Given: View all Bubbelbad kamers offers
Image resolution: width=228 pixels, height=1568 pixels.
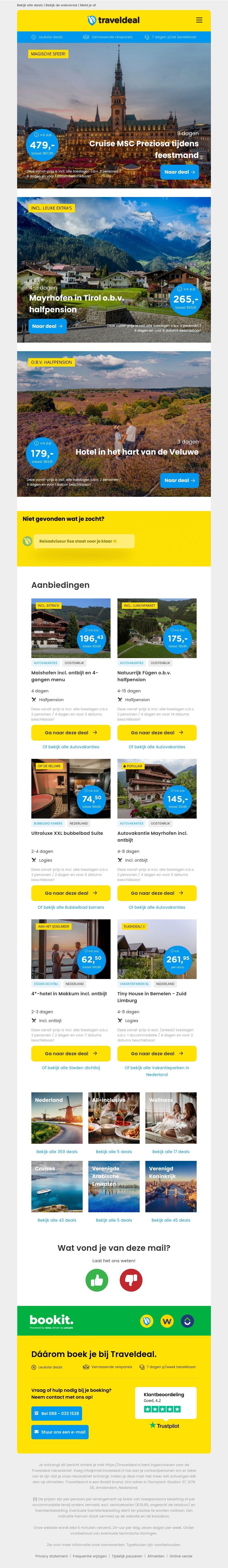Looking at the screenshot, I should click(x=70, y=908).
